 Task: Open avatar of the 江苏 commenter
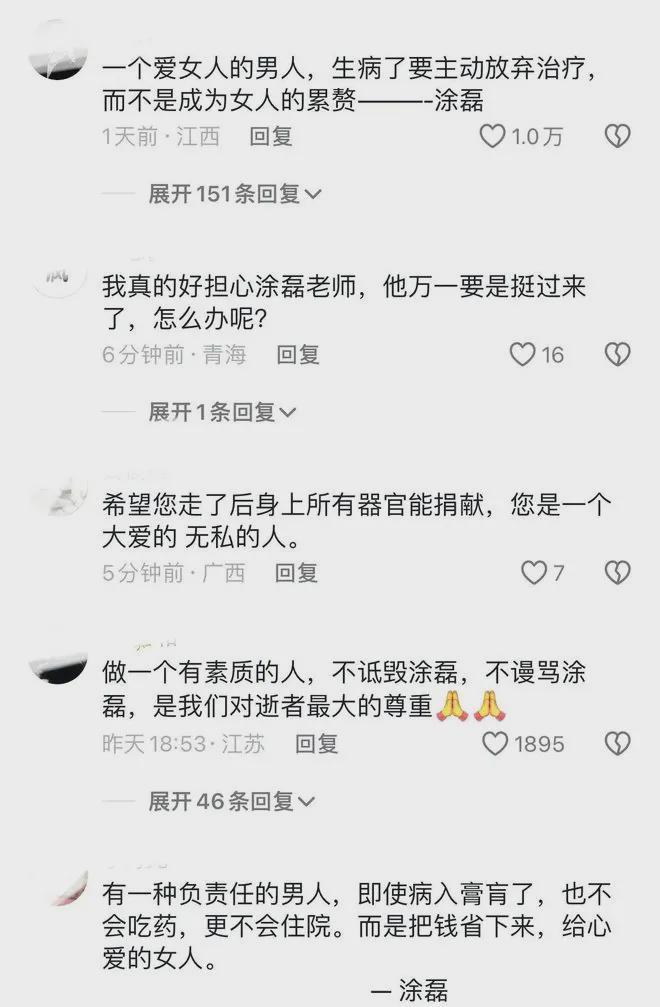coord(58,662)
